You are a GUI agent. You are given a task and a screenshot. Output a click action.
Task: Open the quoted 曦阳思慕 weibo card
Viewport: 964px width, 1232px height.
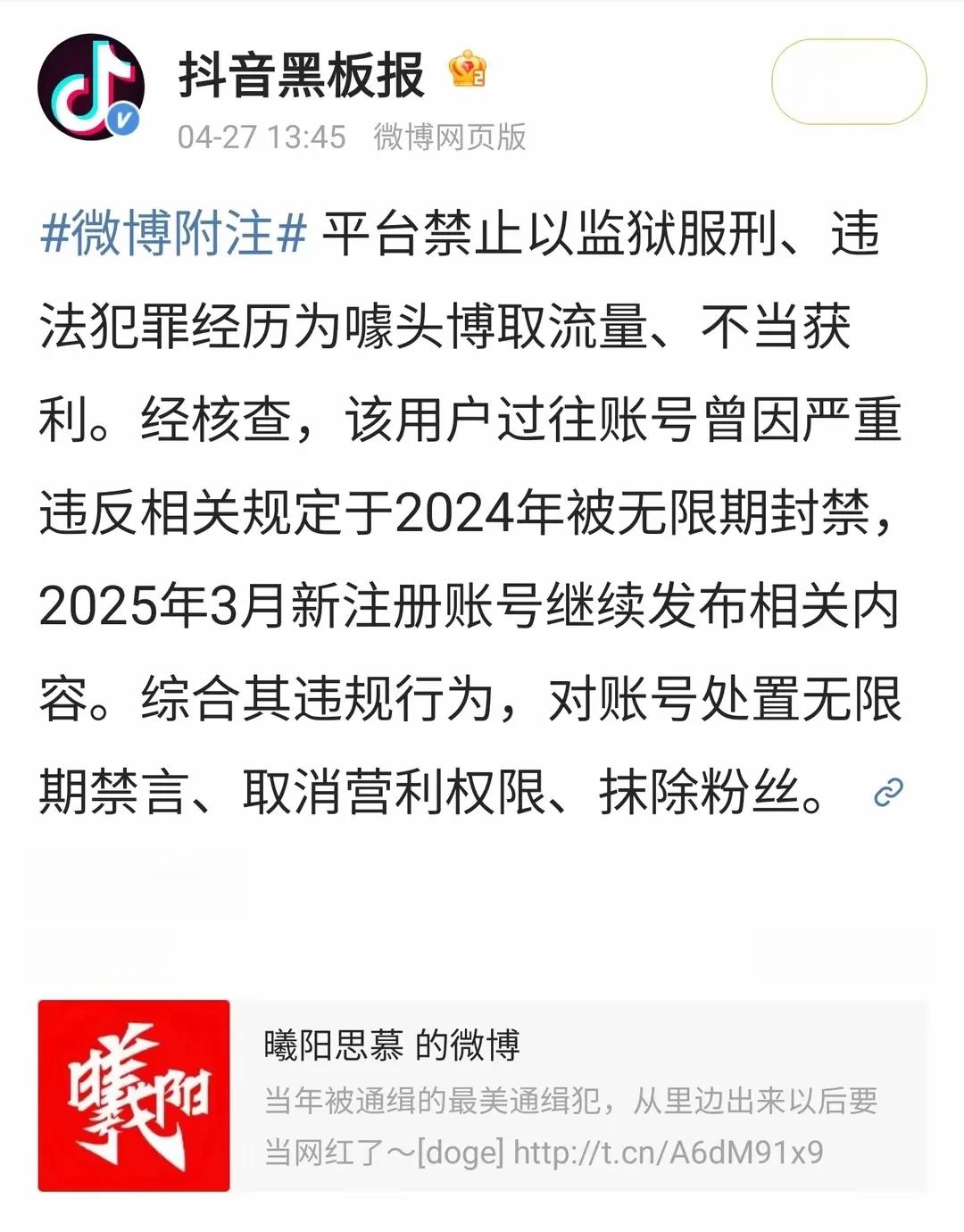571,1096
